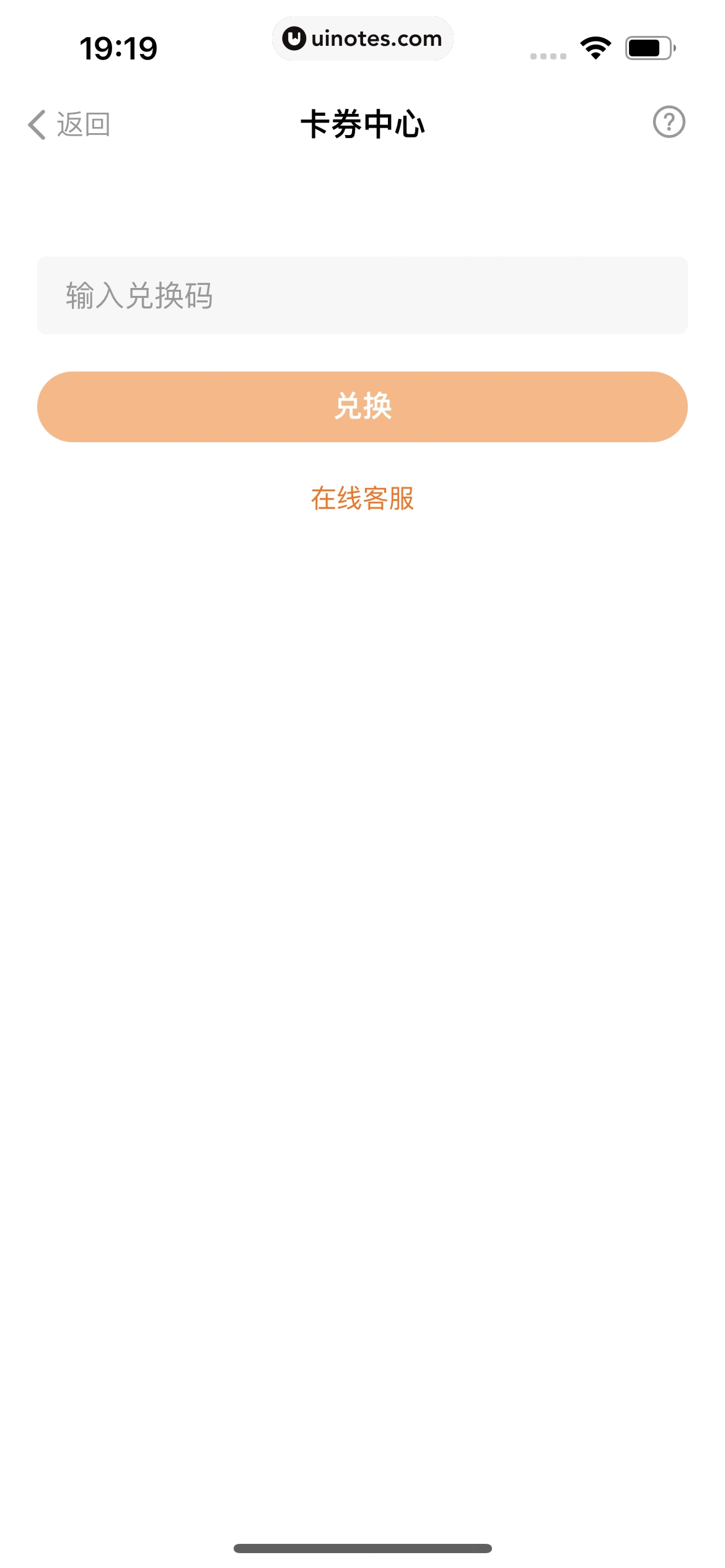Focus the 输入兑换码 redemption code field
The width and height of the screenshot is (725, 1568).
click(362, 295)
